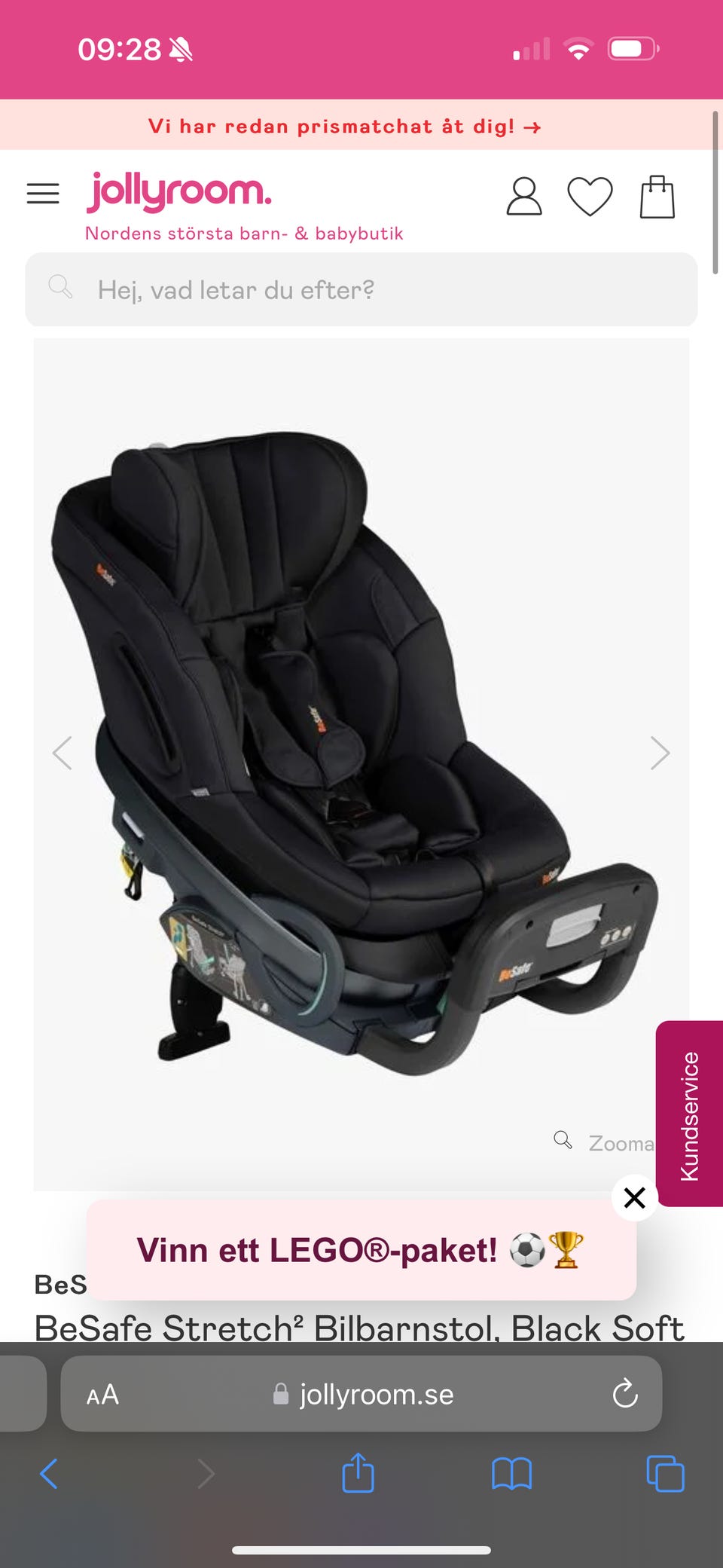Open Safari tabs overview
Screen dimensions: 723x1568
tap(666, 1473)
